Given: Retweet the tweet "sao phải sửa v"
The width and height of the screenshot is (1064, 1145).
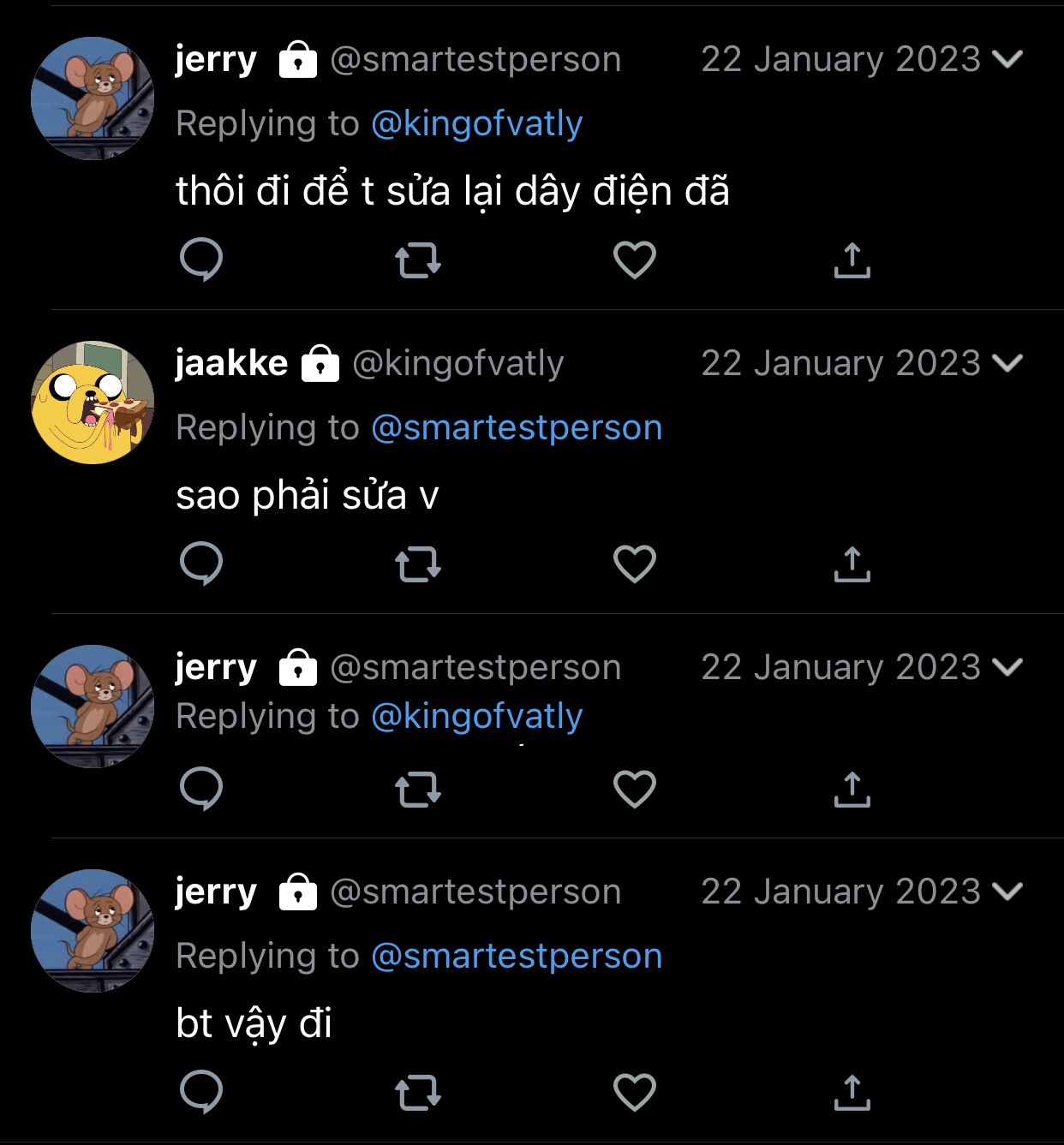Looking at the screenshot, I should pos(418,564).
